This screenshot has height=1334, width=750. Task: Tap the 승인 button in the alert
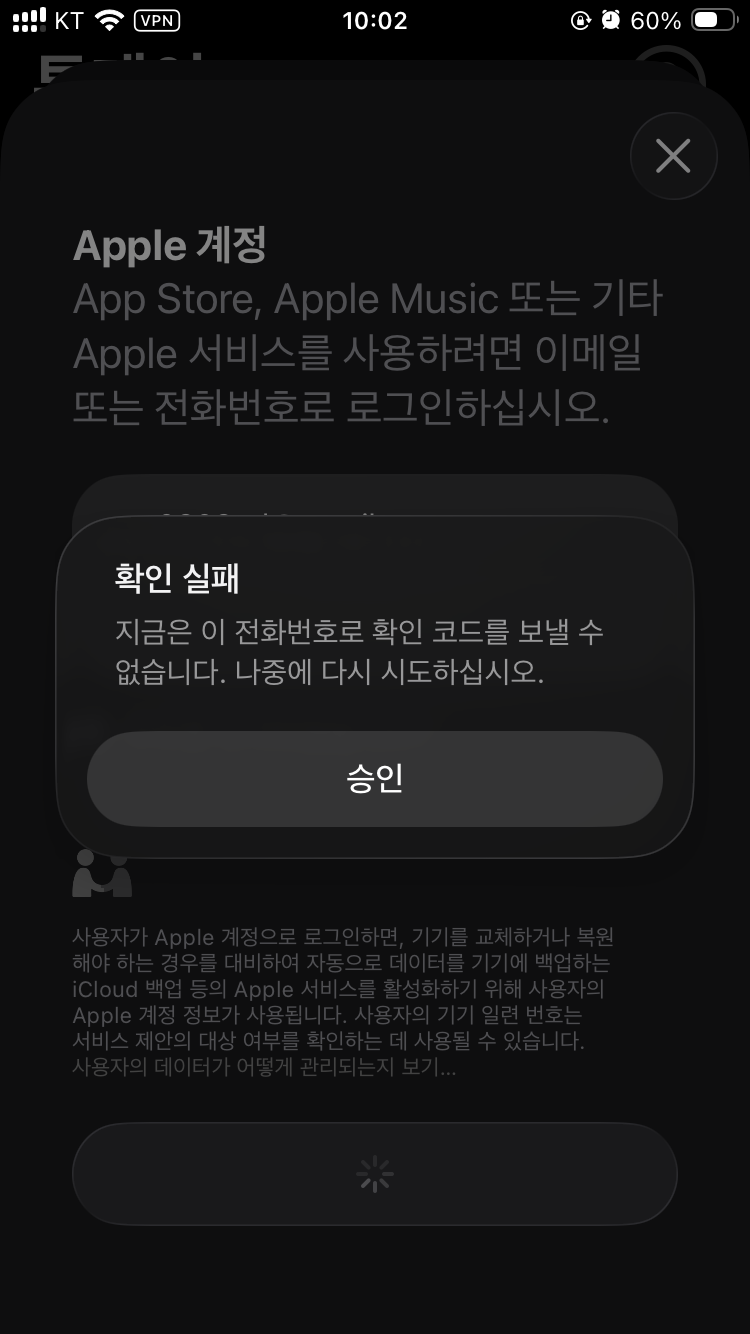(374, 778)
